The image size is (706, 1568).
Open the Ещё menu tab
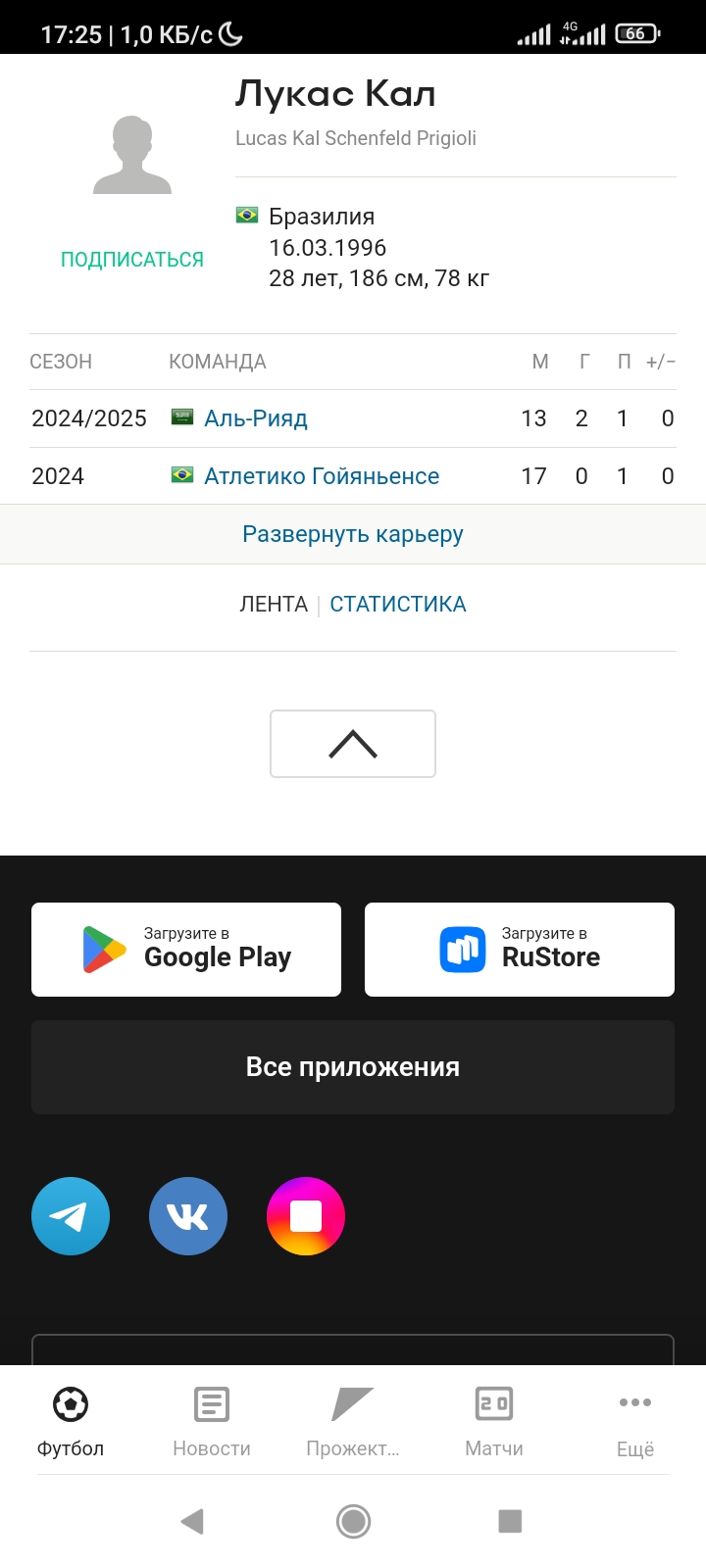tap(635, 1420)
